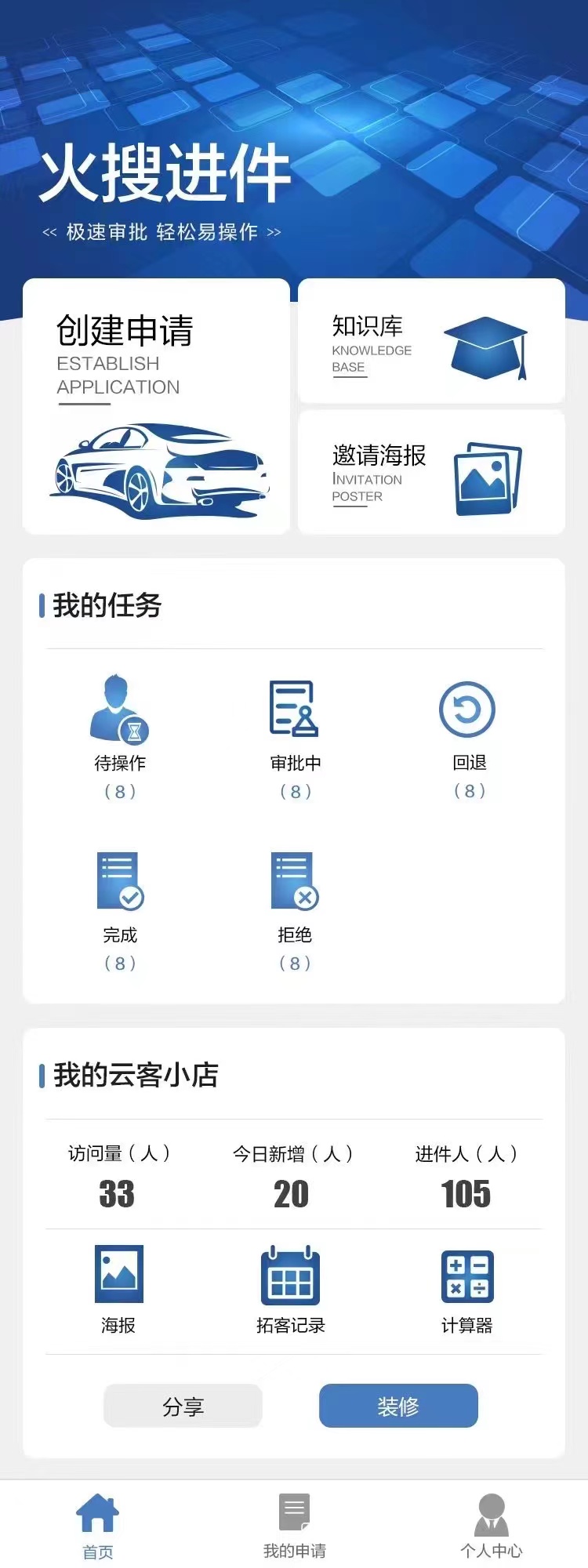Screen dimensions: 588x1568
Task: Tap the 装修 decorate button
Action: coord(398,1406)
